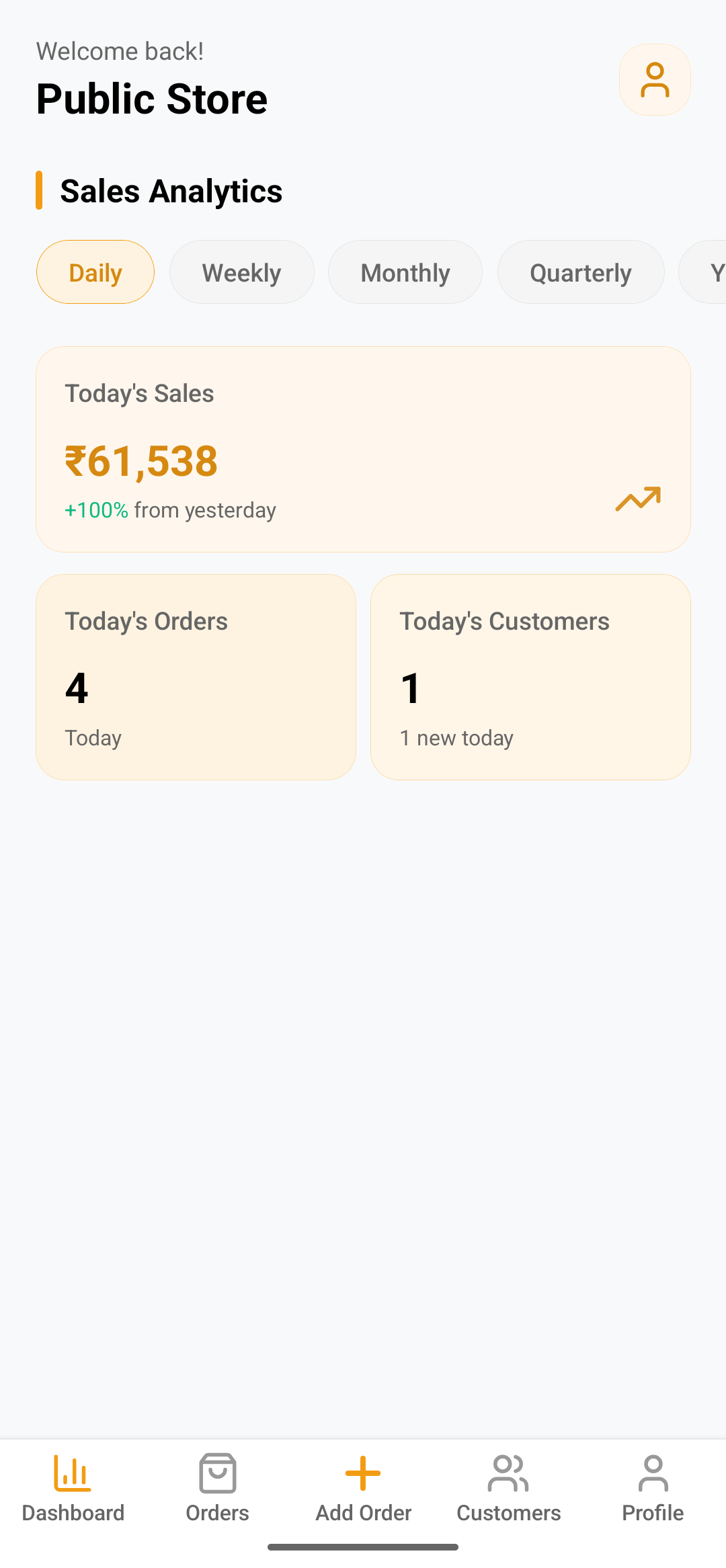
Task: Select the Daily analytics filter
Action: 94,272
